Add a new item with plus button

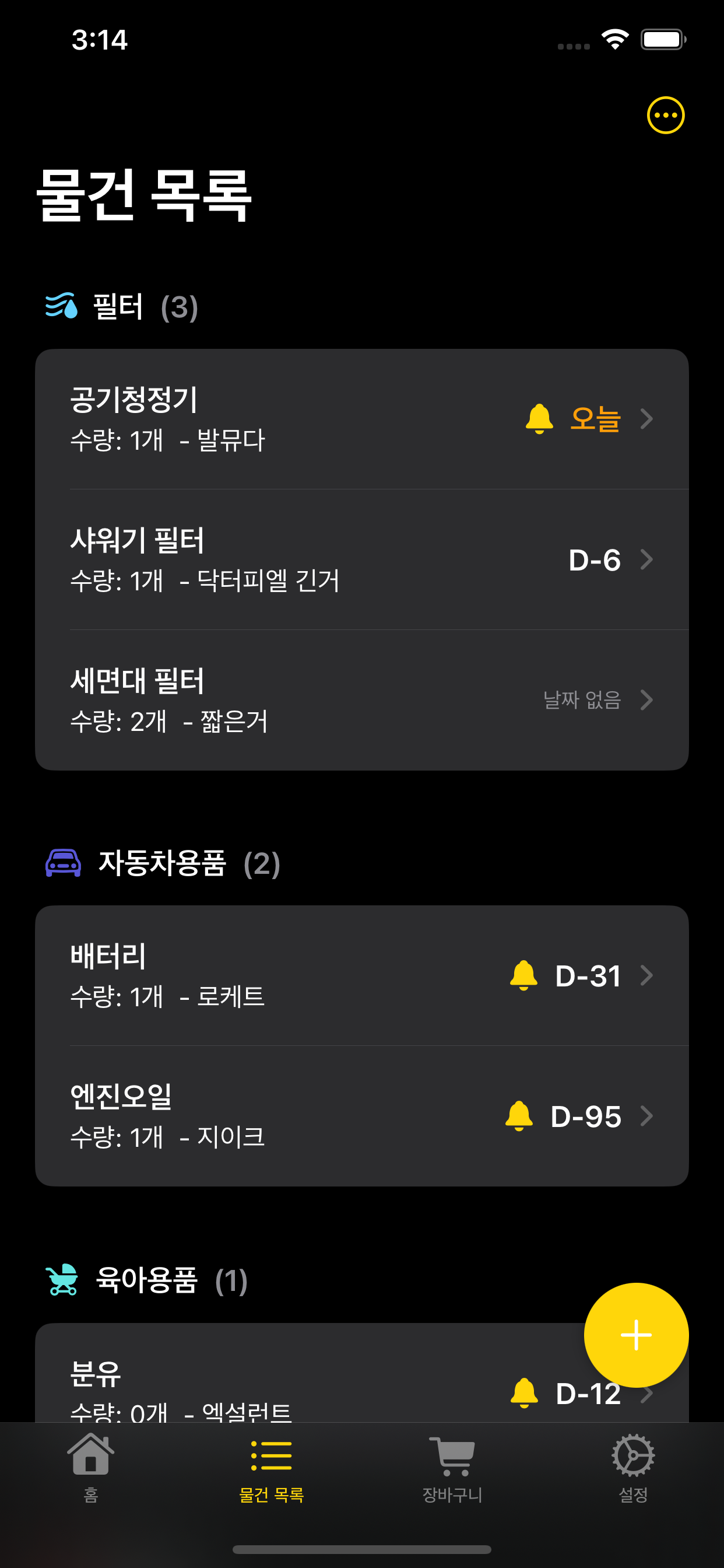click(636, 1334)
